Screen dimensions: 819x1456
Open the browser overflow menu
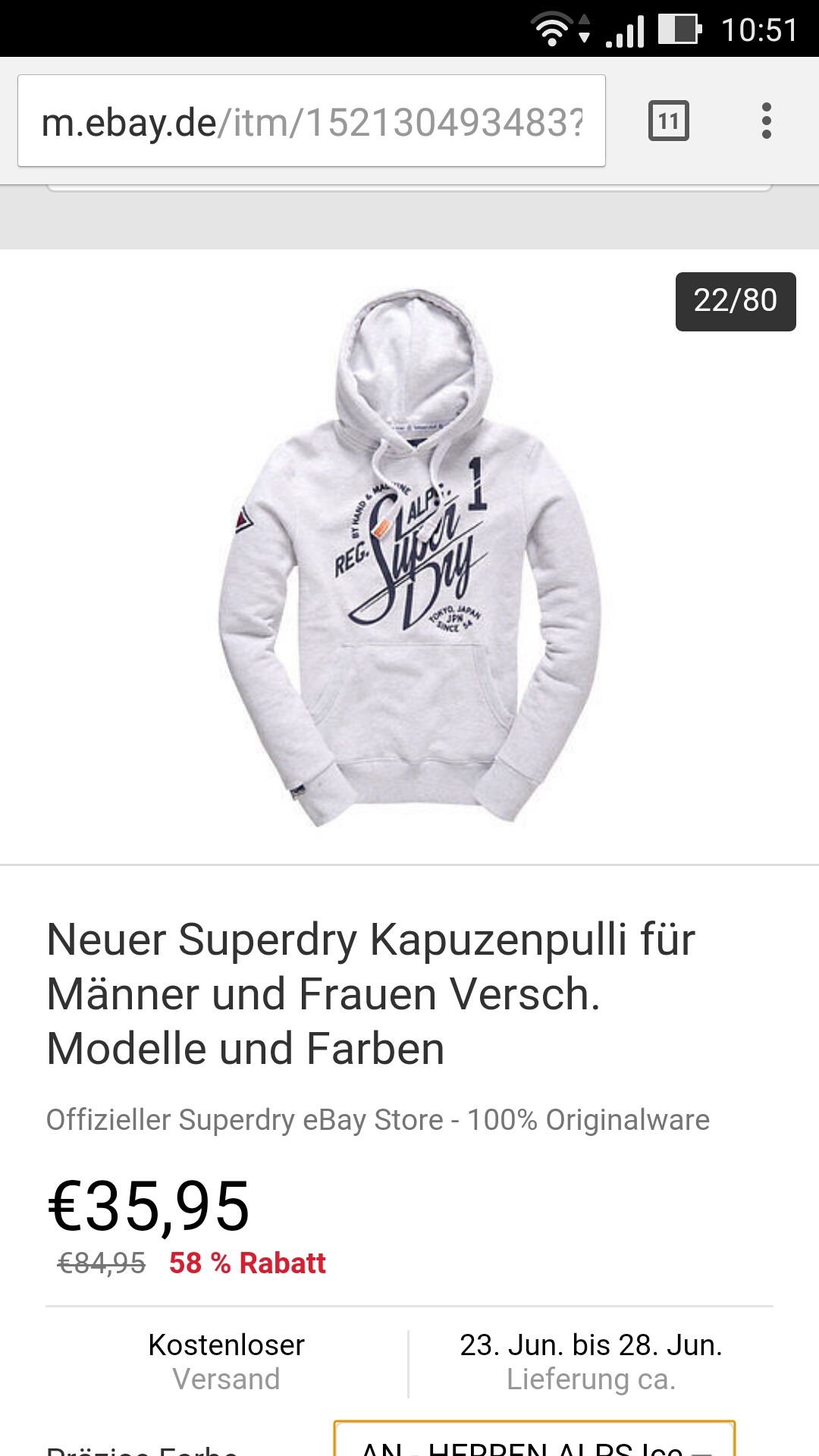(766, 121)
